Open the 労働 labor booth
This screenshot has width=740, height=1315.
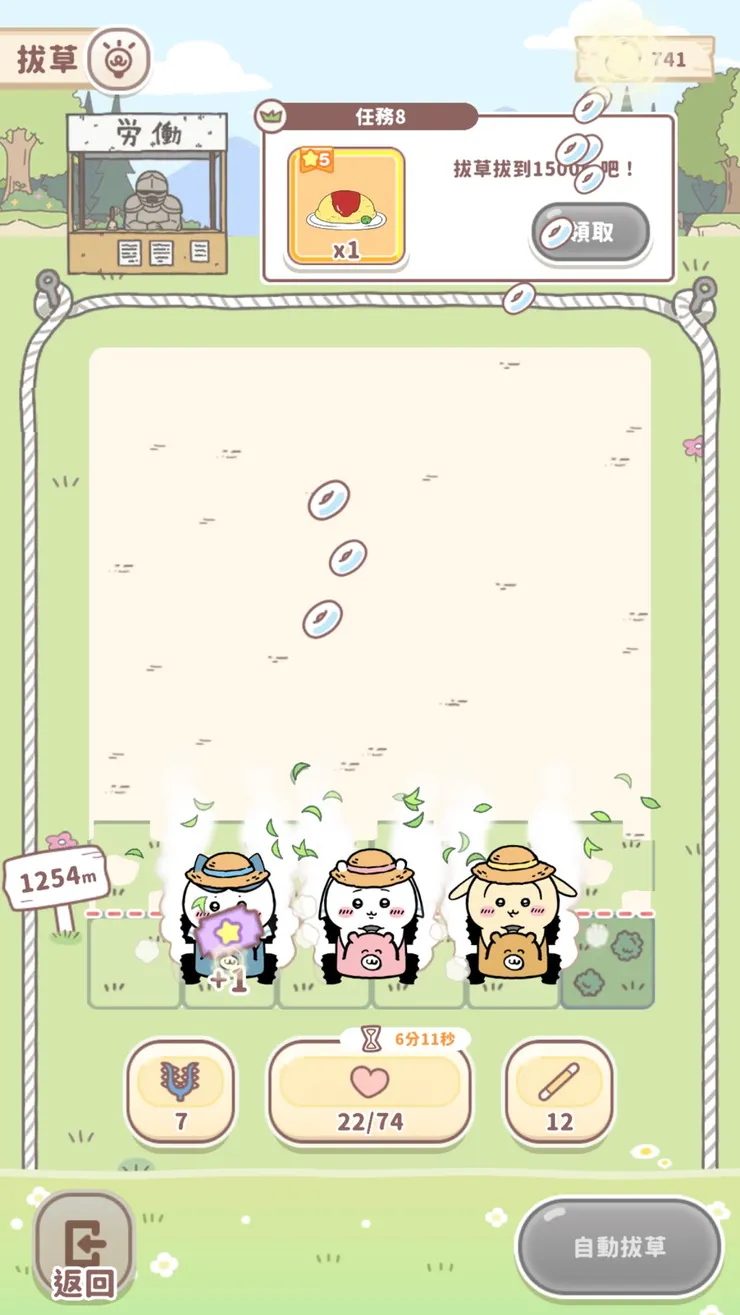[147, 192]
